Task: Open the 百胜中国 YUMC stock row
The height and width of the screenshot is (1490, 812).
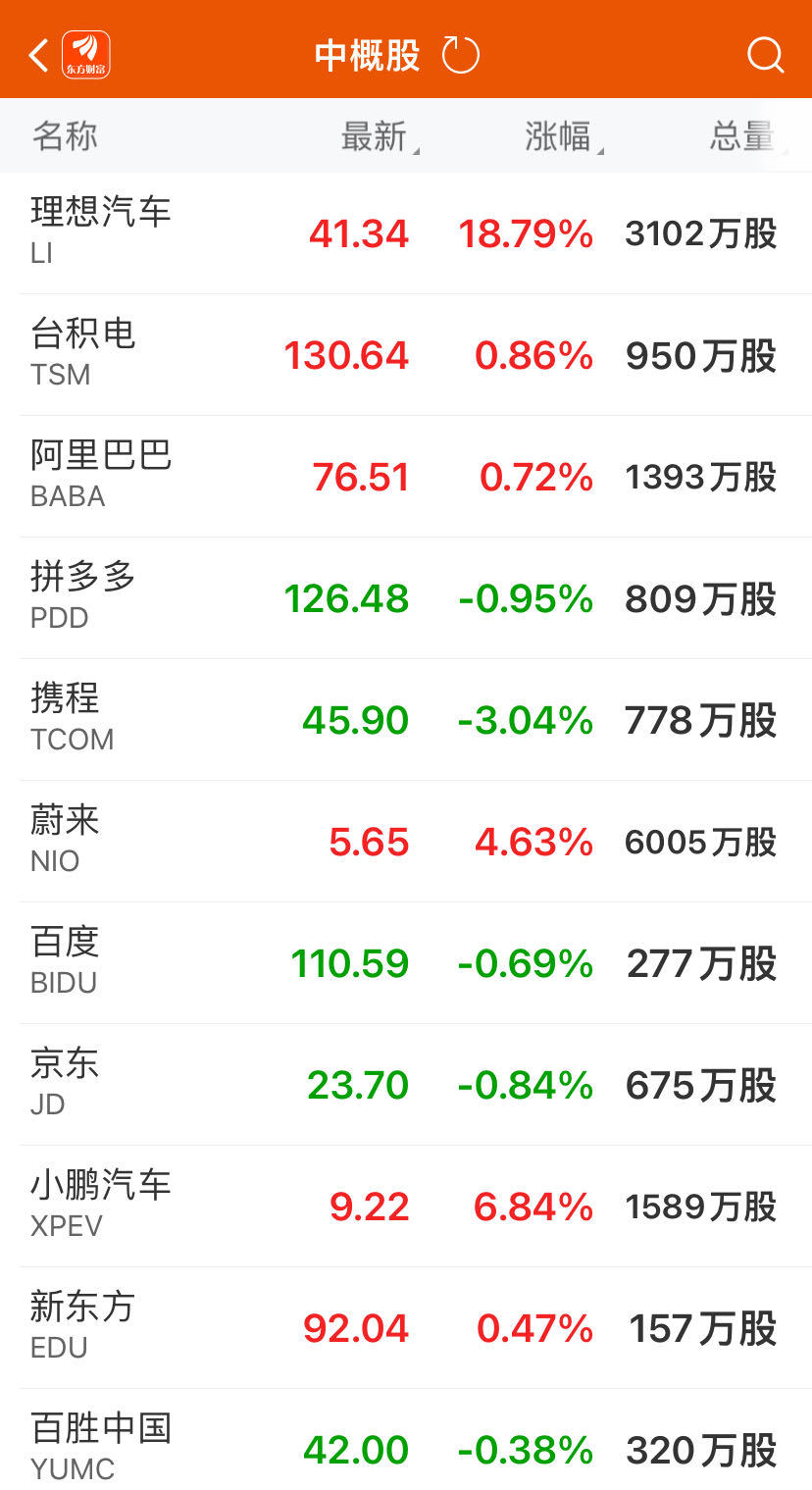Action: (406, 1440)
